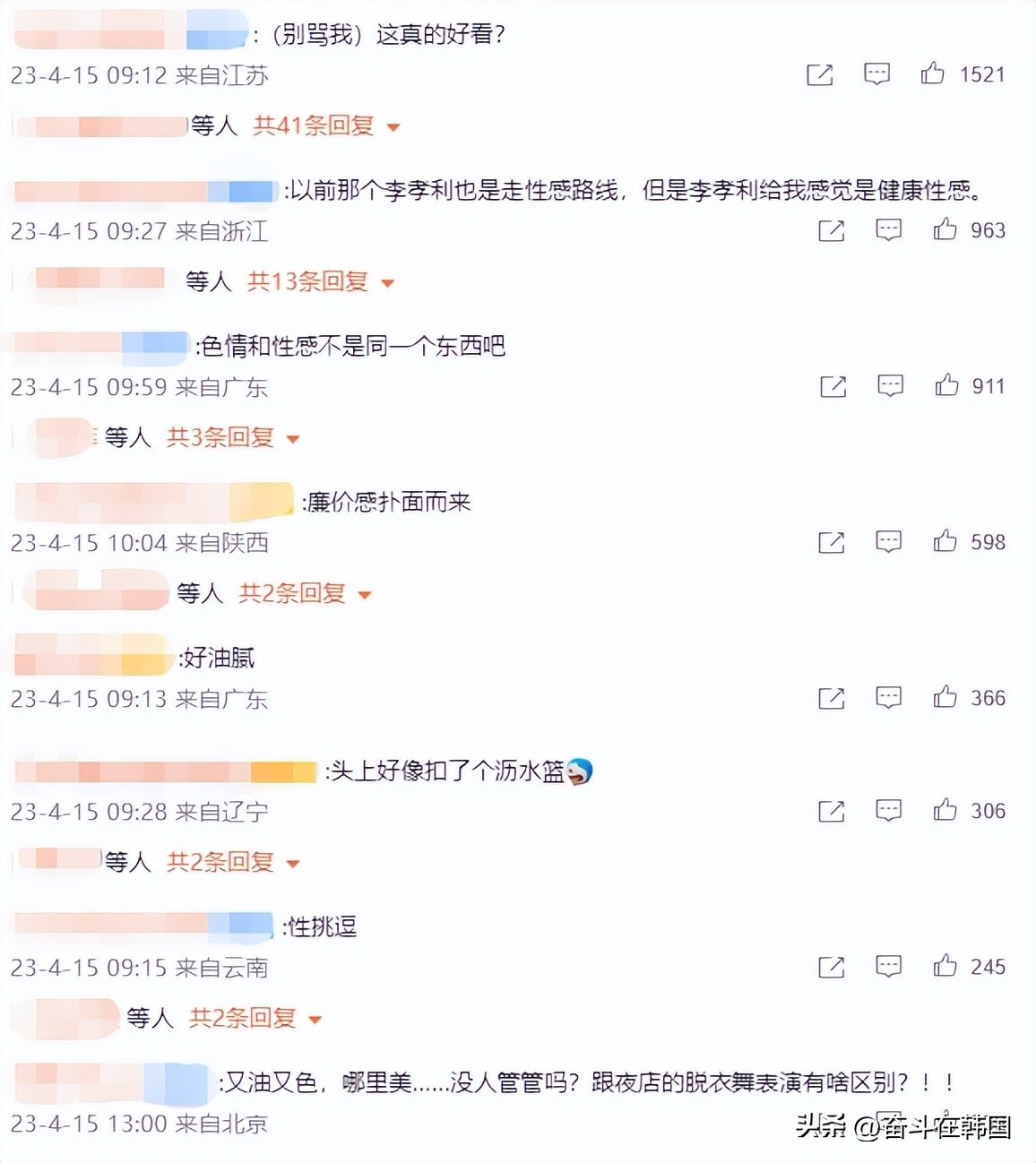
Task: Like the 色情和性感 comment
Action: (946, 385)
